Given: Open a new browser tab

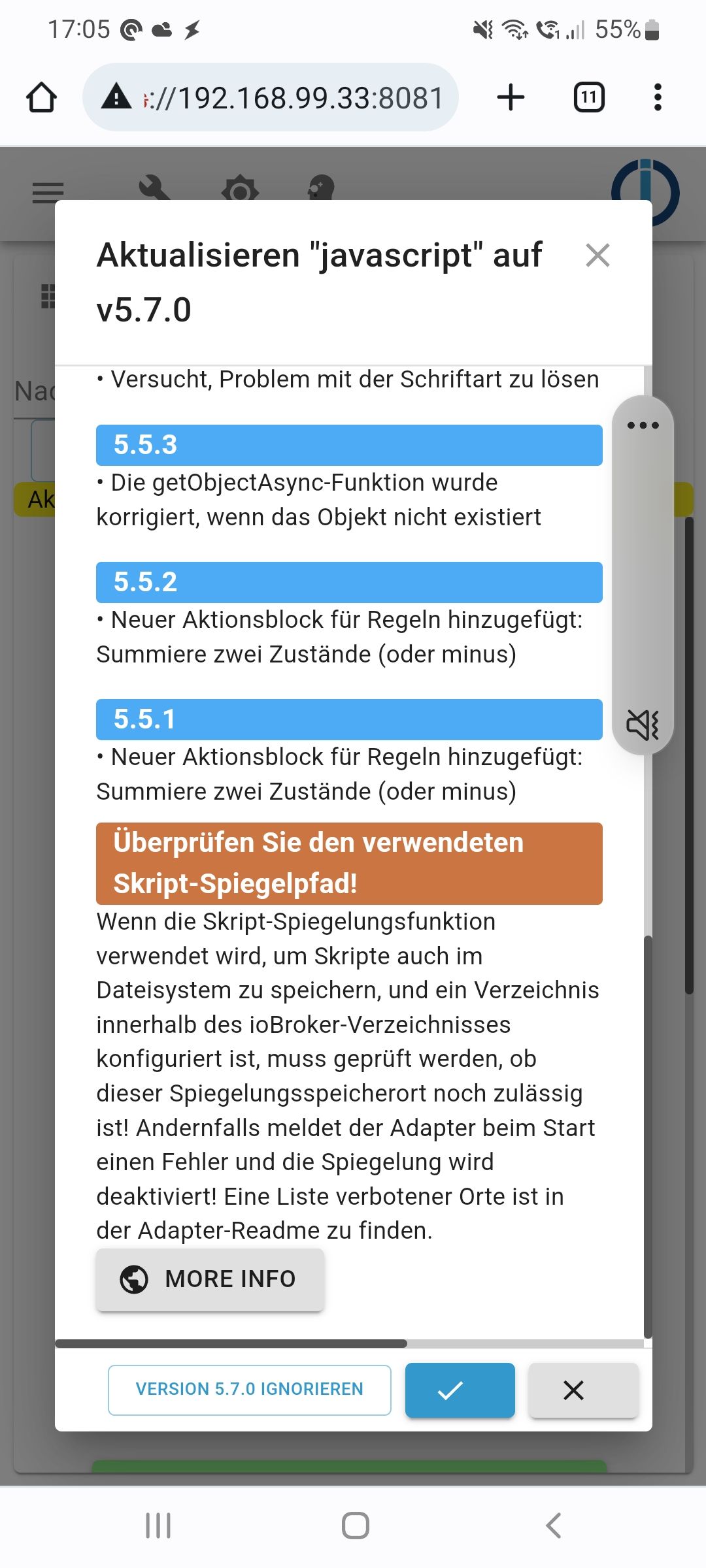Looking at the screenshot, I should tap(511, 97).
